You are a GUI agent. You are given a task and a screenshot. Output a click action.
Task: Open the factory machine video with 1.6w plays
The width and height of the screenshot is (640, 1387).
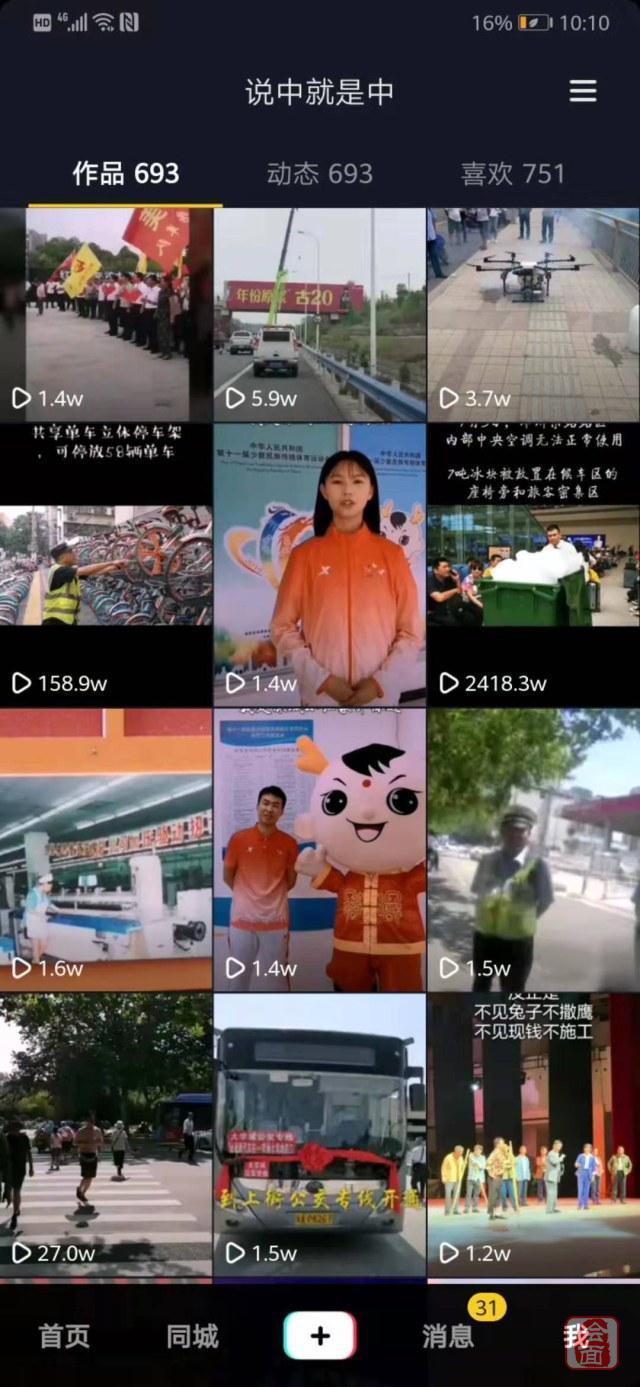click(106, 850)
